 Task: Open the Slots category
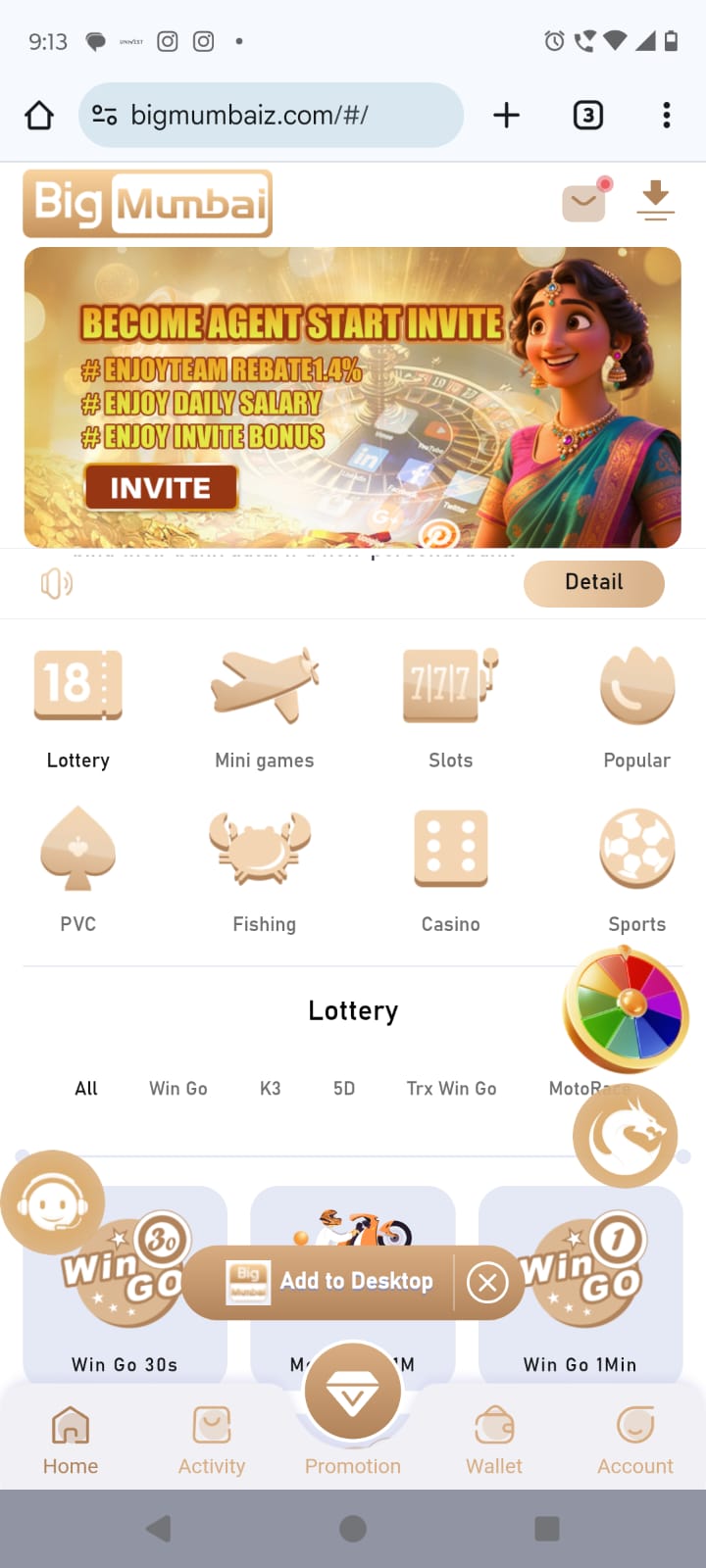pyautogui.click(x=450, y=708)
